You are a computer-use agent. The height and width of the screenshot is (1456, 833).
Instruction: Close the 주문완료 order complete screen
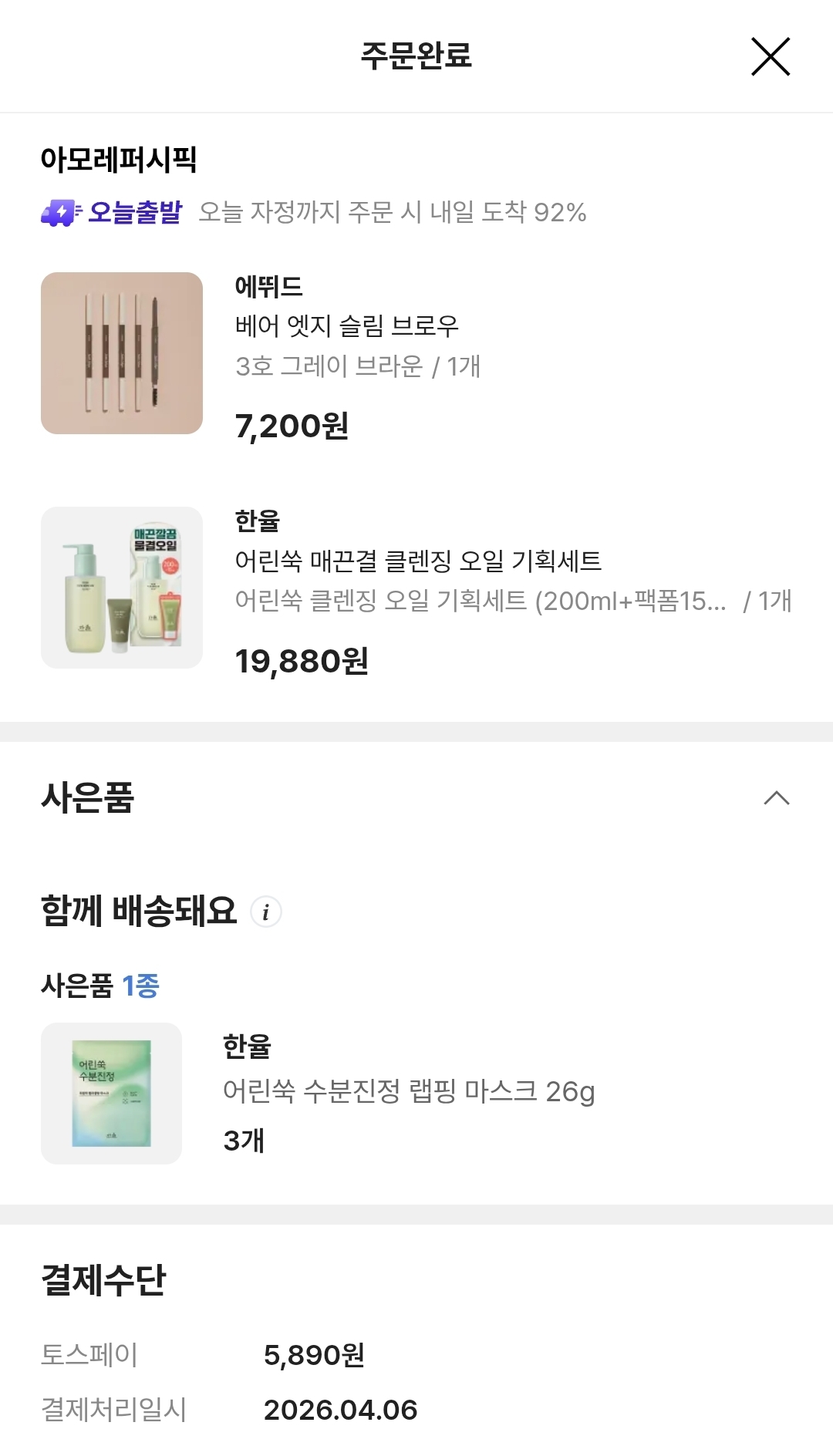pos(771,56)
